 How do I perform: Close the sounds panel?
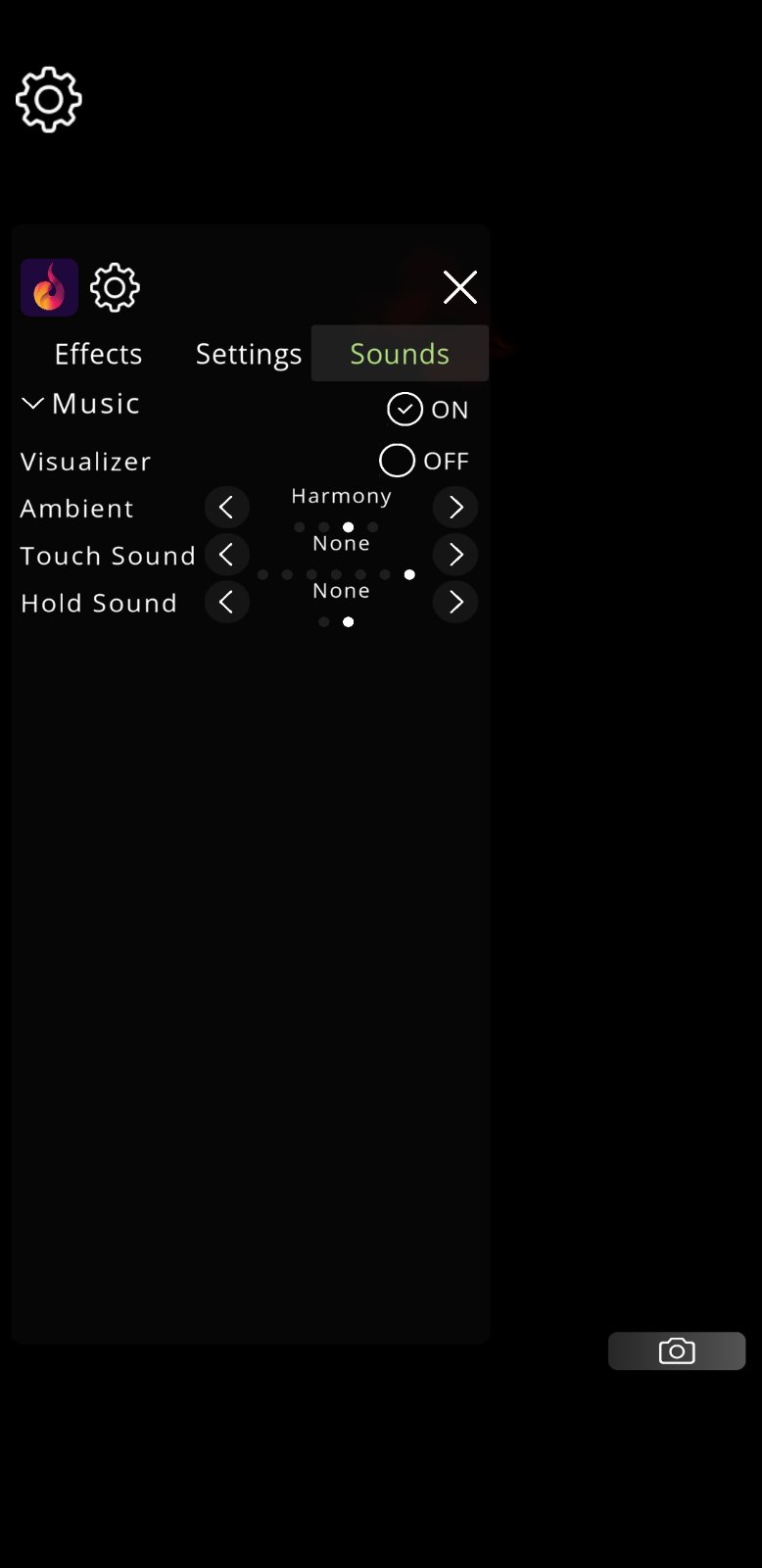(x=459, y=287)
